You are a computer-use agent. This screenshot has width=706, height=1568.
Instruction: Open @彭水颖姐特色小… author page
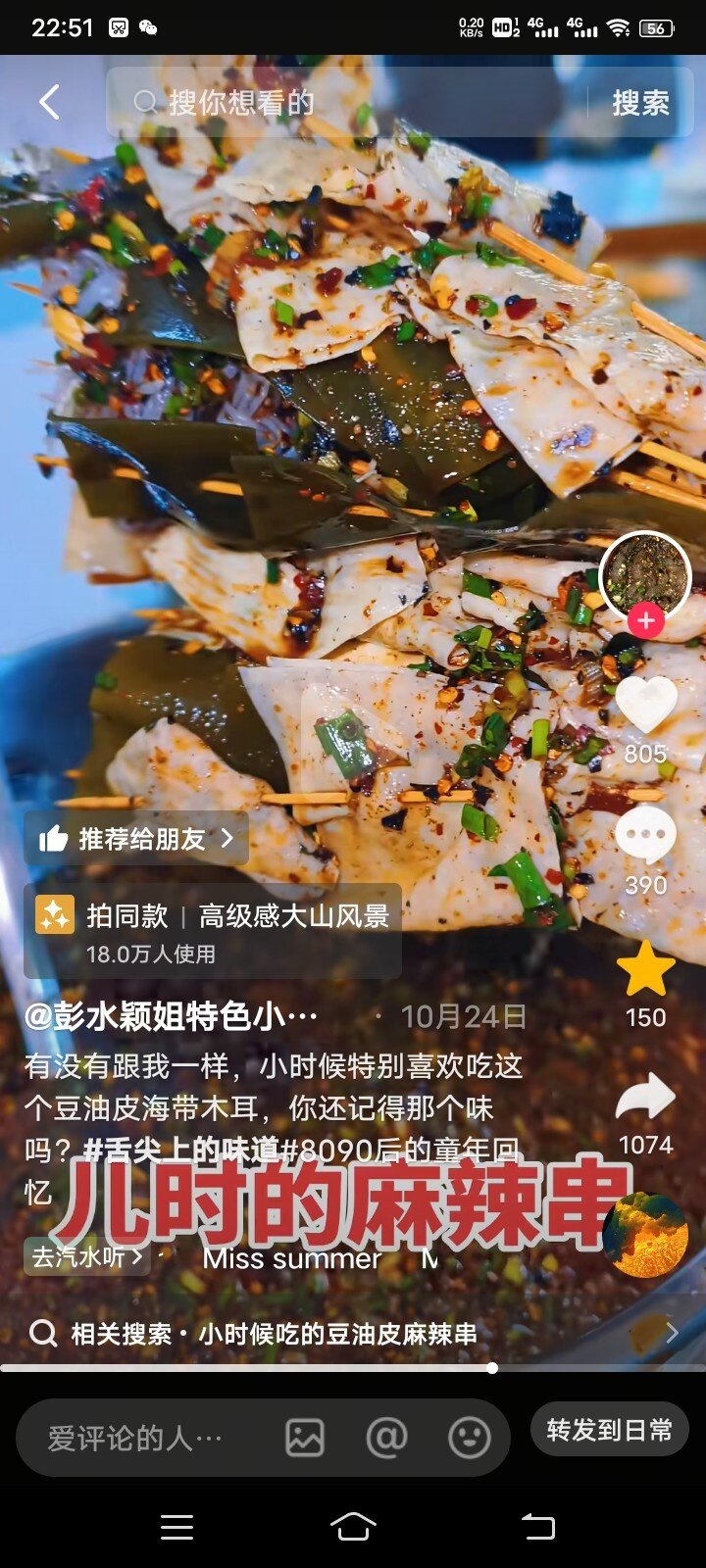pyautogui.click(x=172, y=1016)
